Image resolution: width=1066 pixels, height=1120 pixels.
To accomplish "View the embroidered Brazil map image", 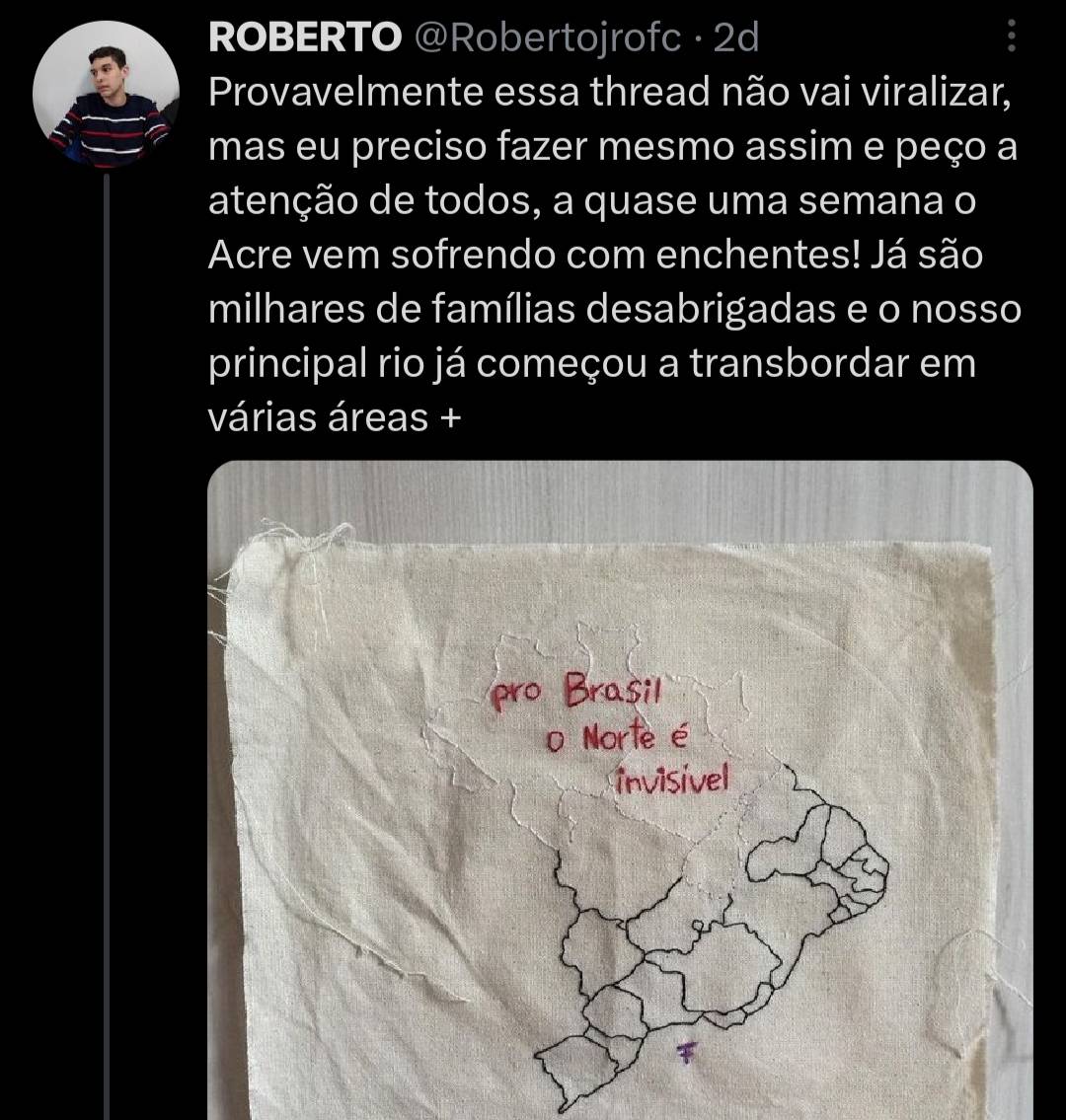I will point(620,789).
